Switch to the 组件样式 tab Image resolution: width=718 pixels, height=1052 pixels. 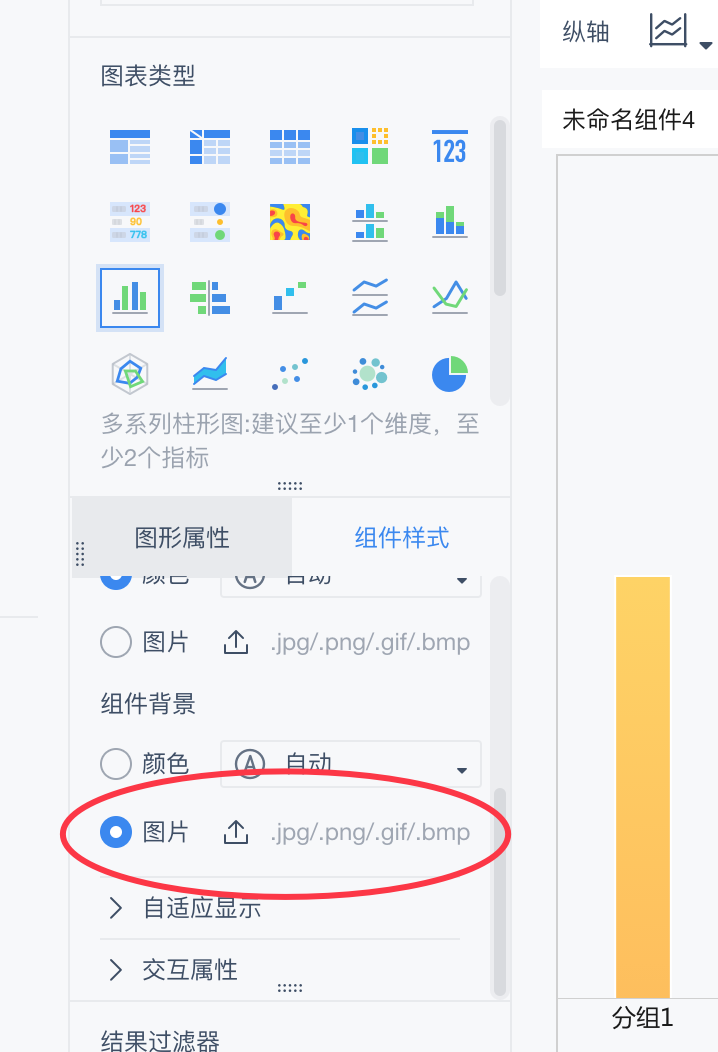click(401, 538)
